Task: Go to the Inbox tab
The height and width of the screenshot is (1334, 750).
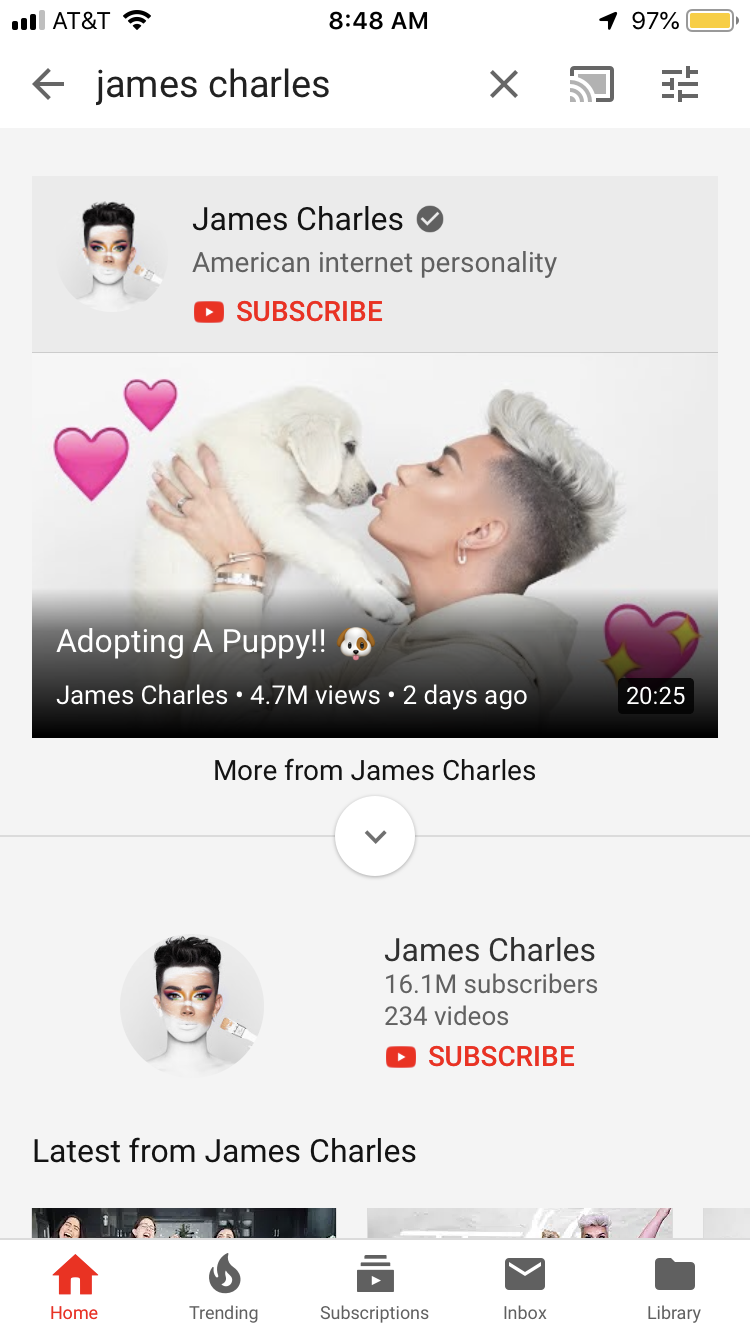Action: 525,1288
